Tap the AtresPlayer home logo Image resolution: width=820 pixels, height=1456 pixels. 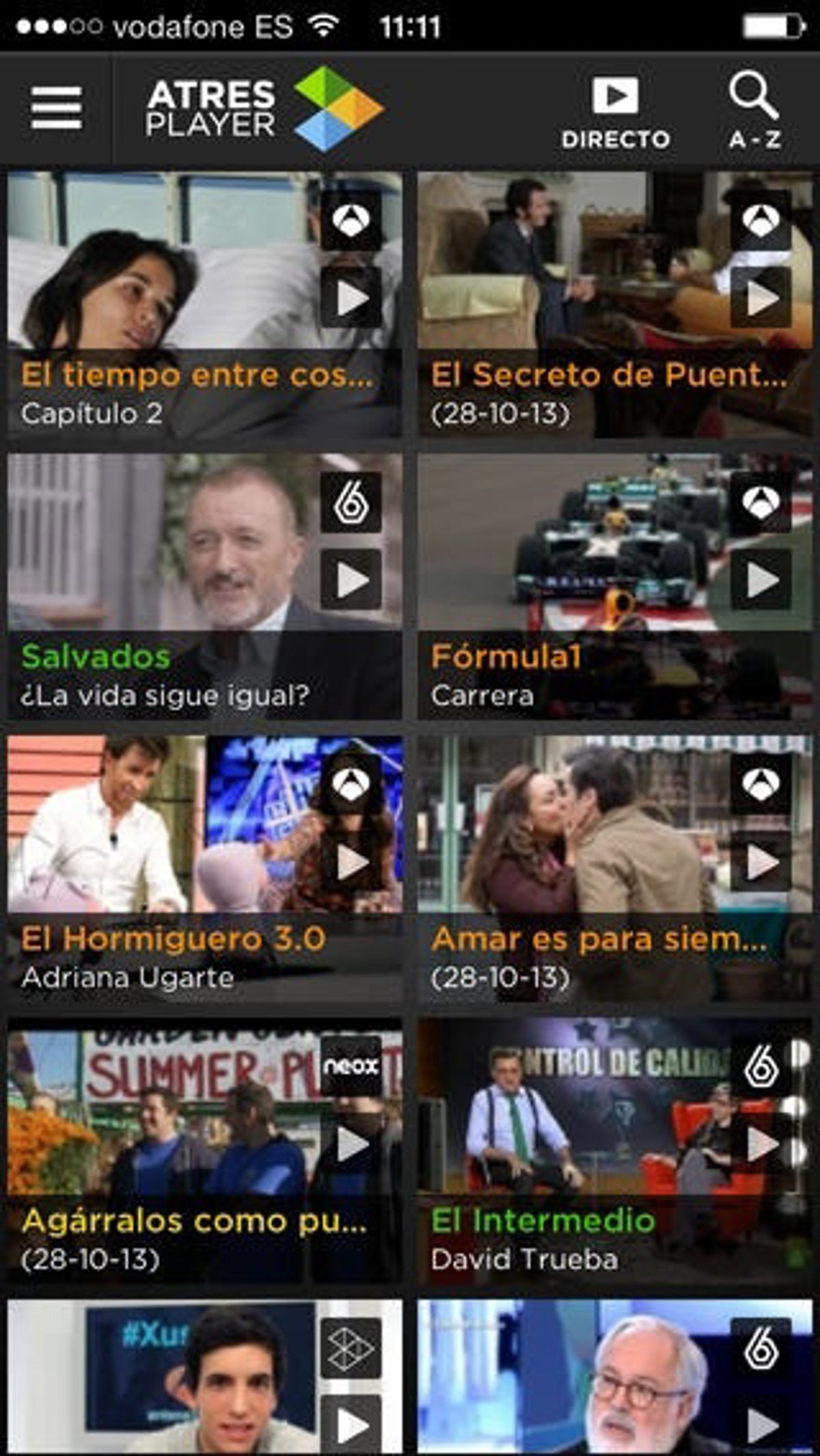264,108
